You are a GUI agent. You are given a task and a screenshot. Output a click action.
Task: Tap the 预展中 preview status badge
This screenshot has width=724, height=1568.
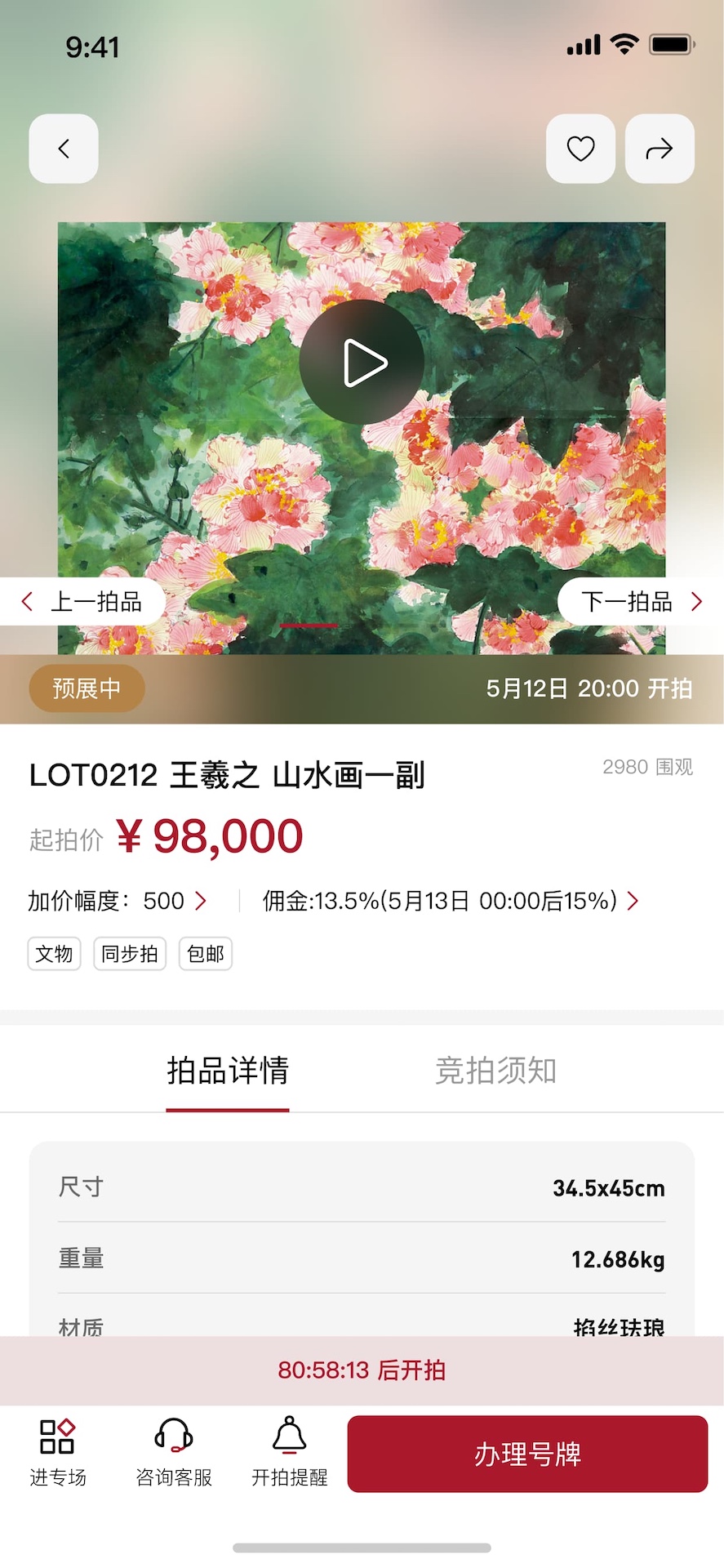click(x=86, y=688)
